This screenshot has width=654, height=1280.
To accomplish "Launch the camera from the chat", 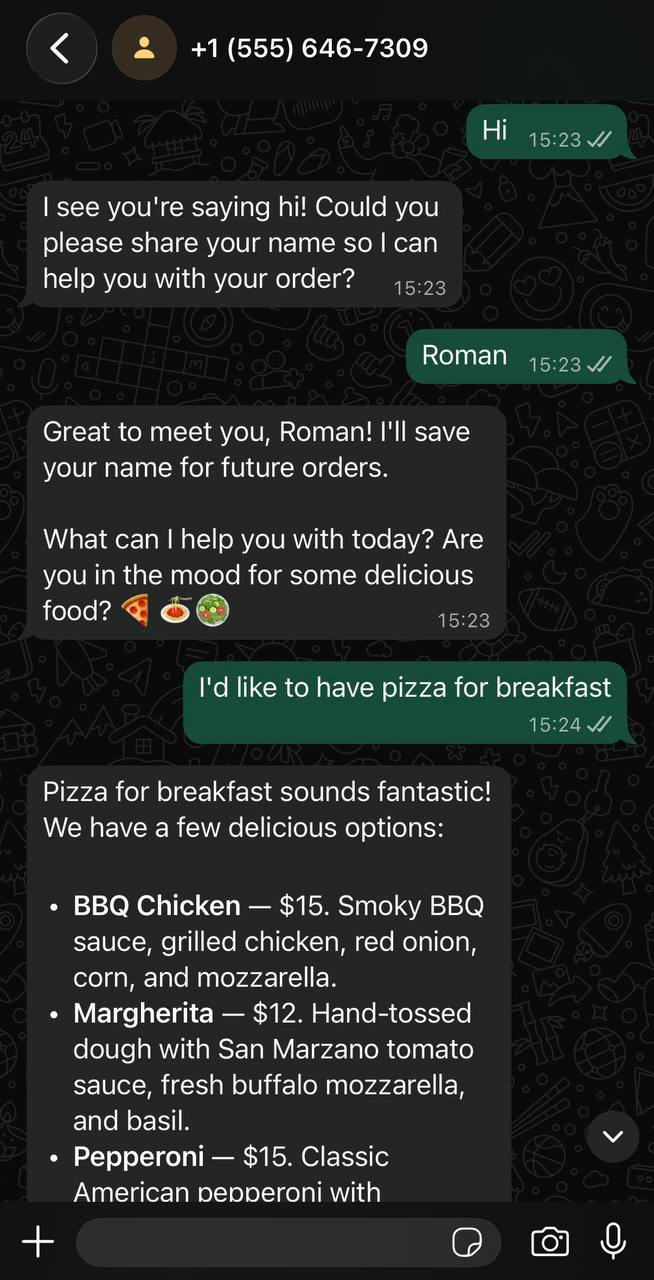I will [550, 1242].
